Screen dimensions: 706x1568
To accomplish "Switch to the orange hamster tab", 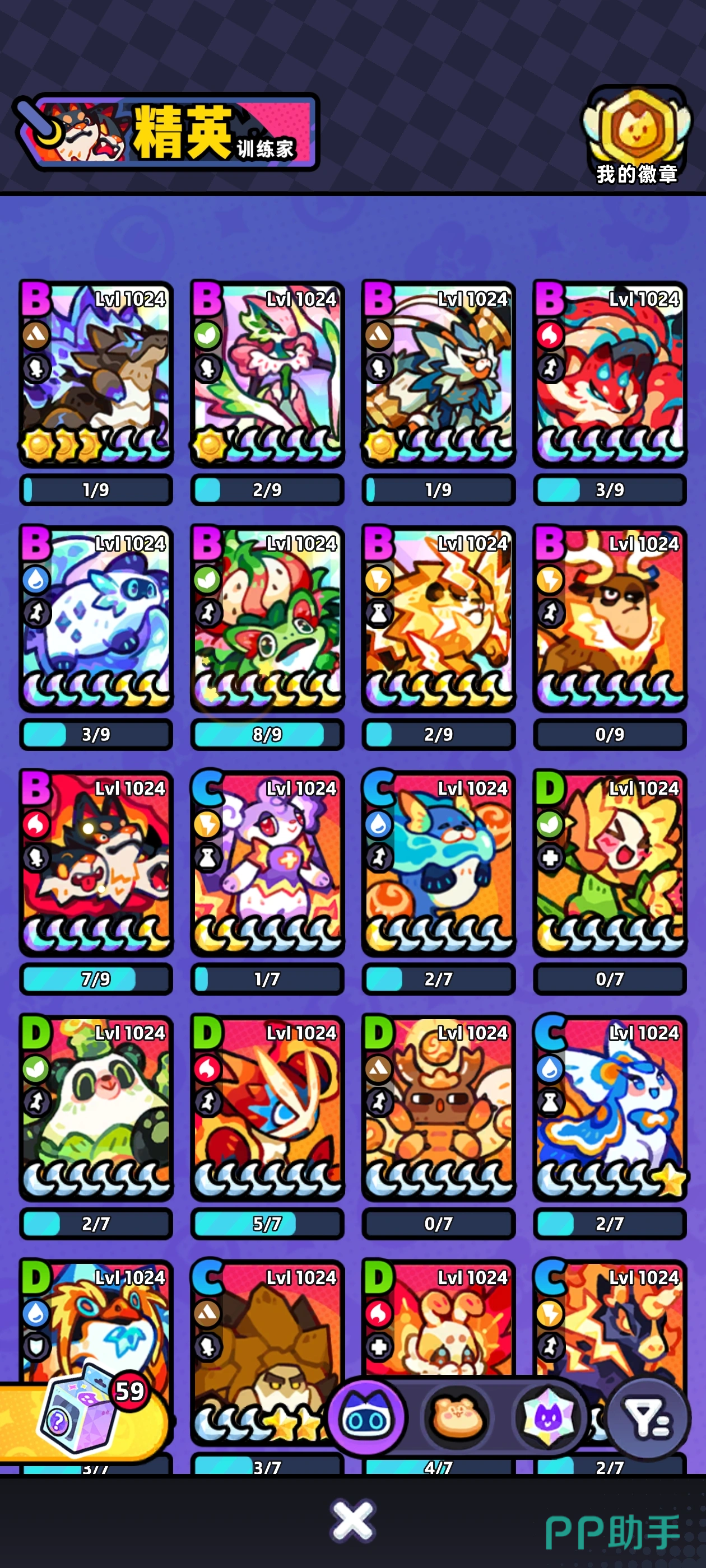I will click(x=457, y=1419).
